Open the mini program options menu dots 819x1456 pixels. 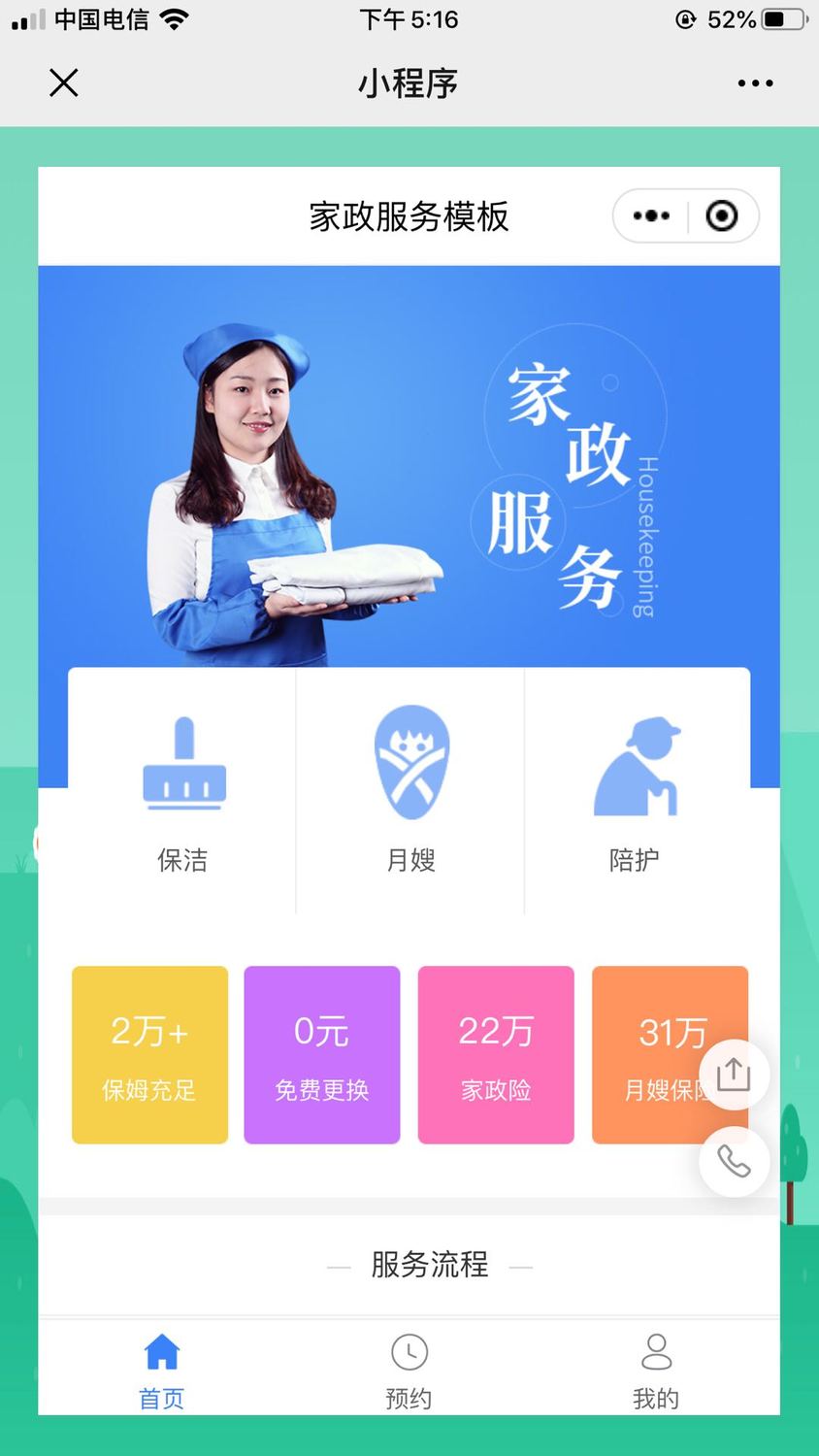coord(649,215)
